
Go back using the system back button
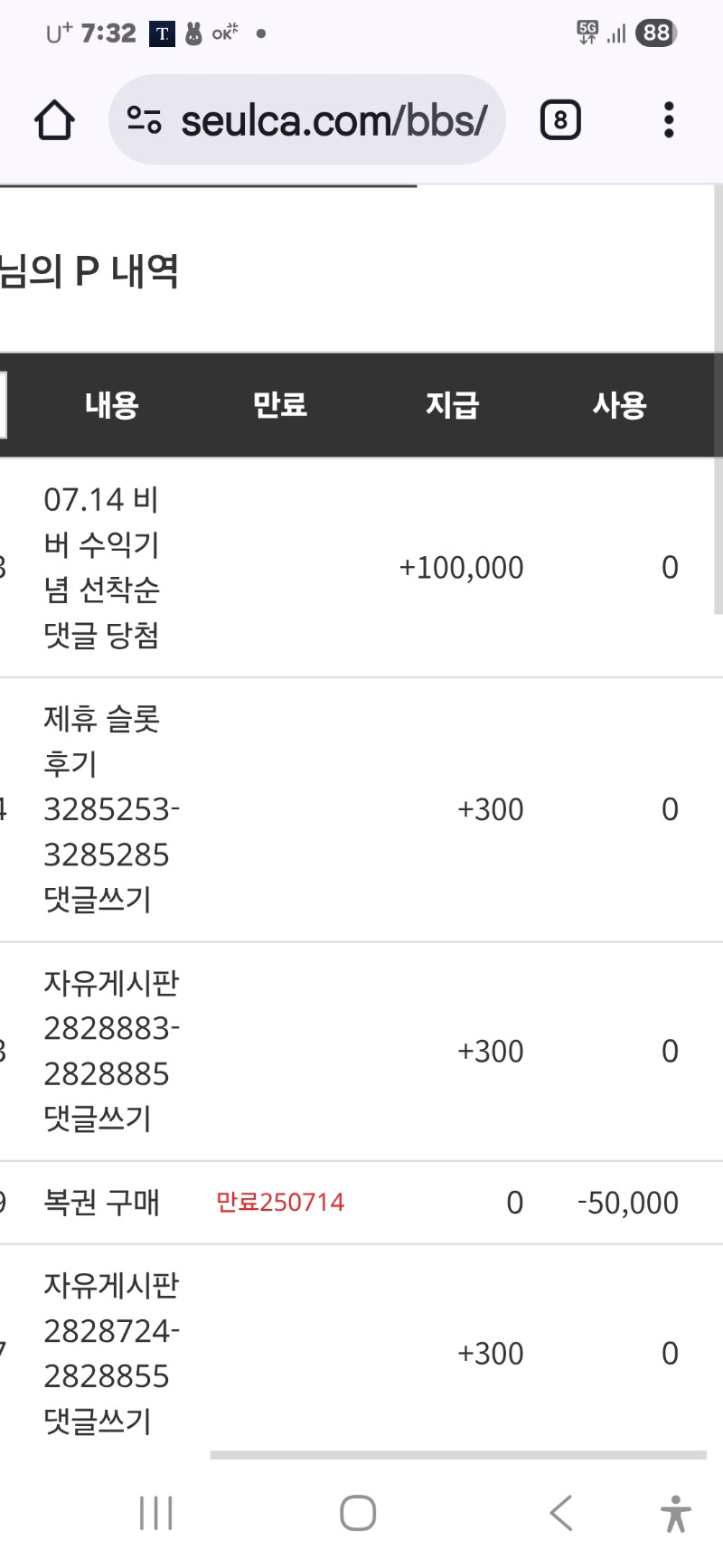(561, 1512)
